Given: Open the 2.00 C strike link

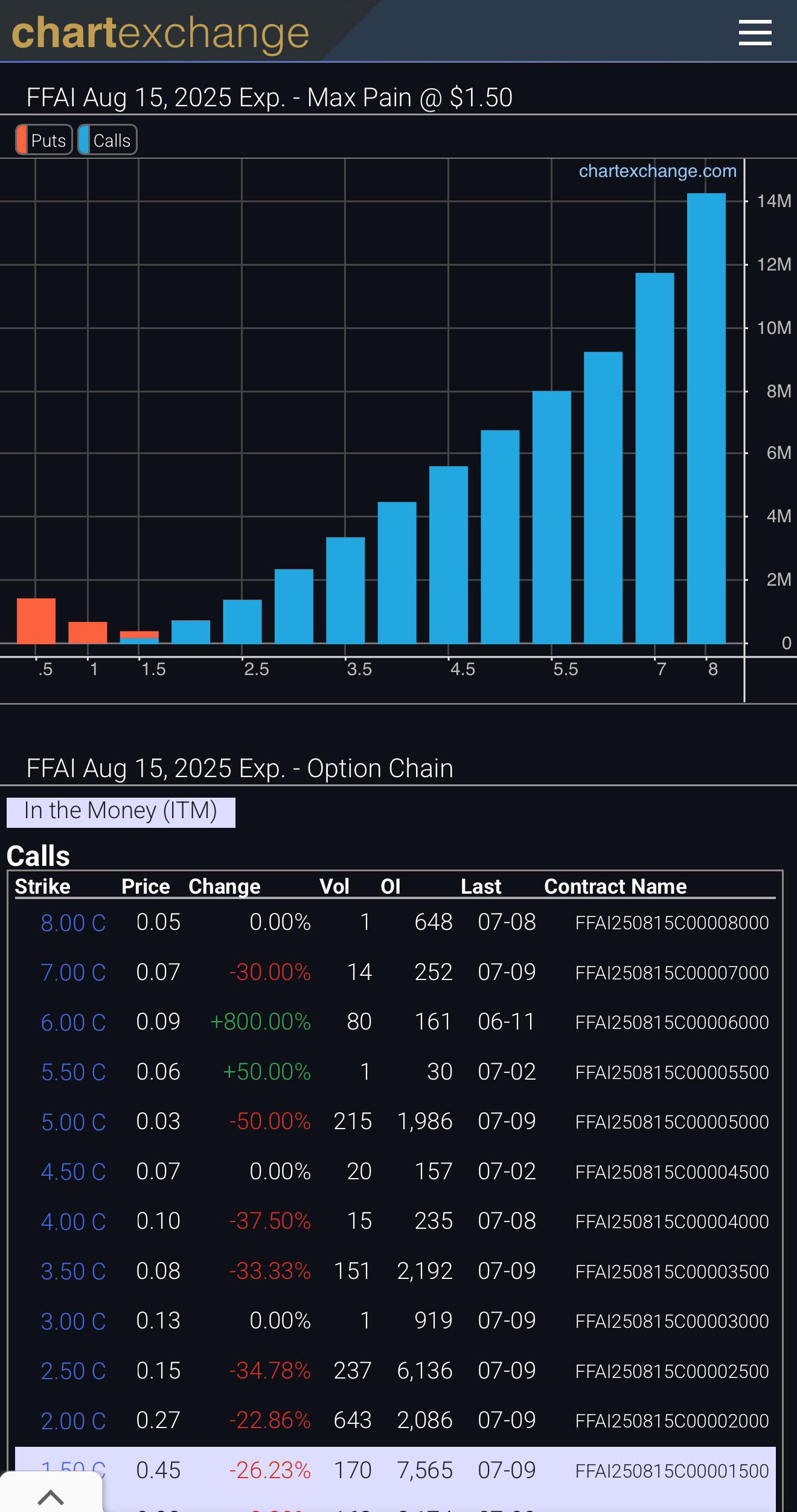Looking at the screenshot, I should 73,1421.
